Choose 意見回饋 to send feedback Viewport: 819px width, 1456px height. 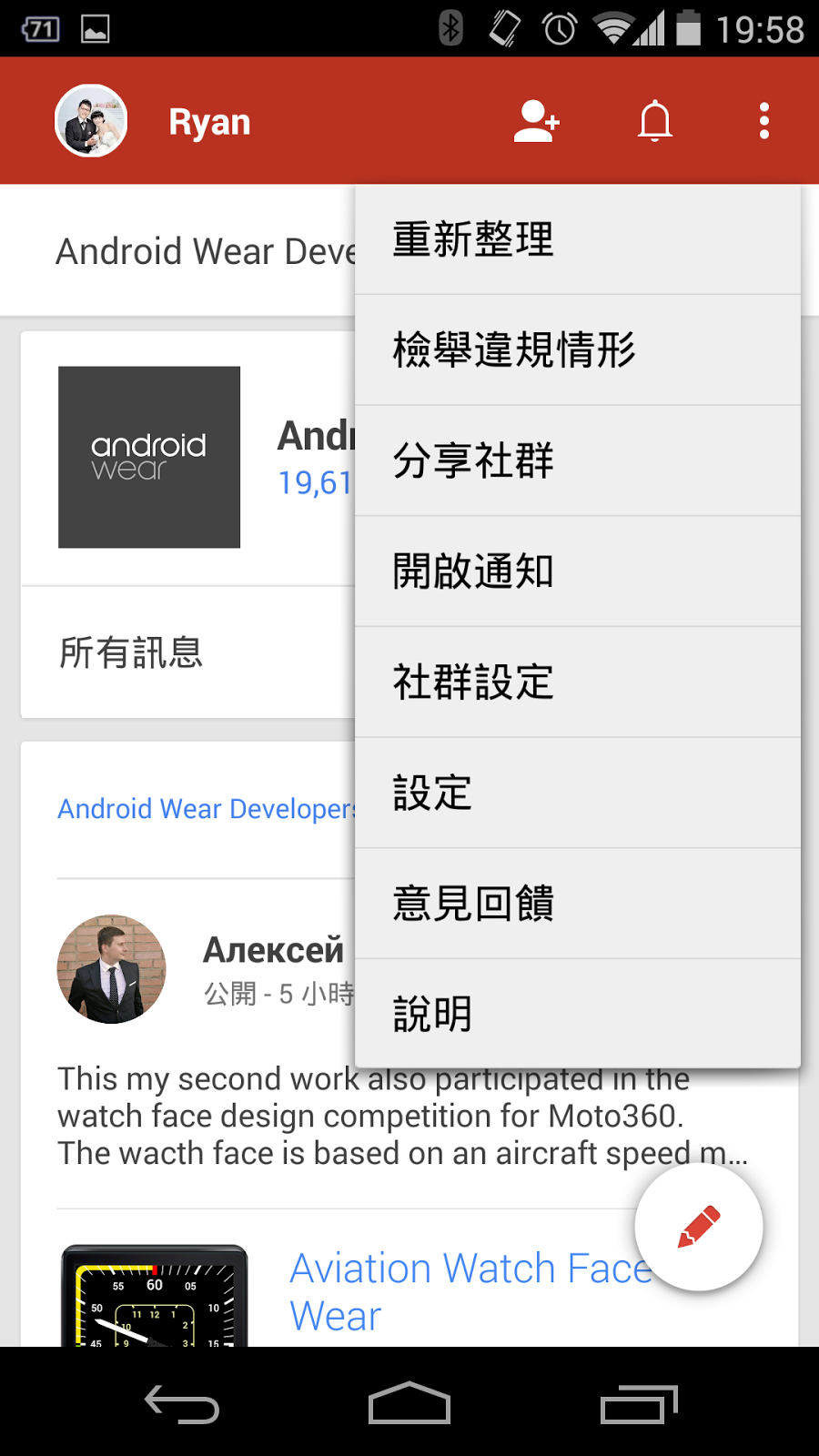(x=578, y=904)
